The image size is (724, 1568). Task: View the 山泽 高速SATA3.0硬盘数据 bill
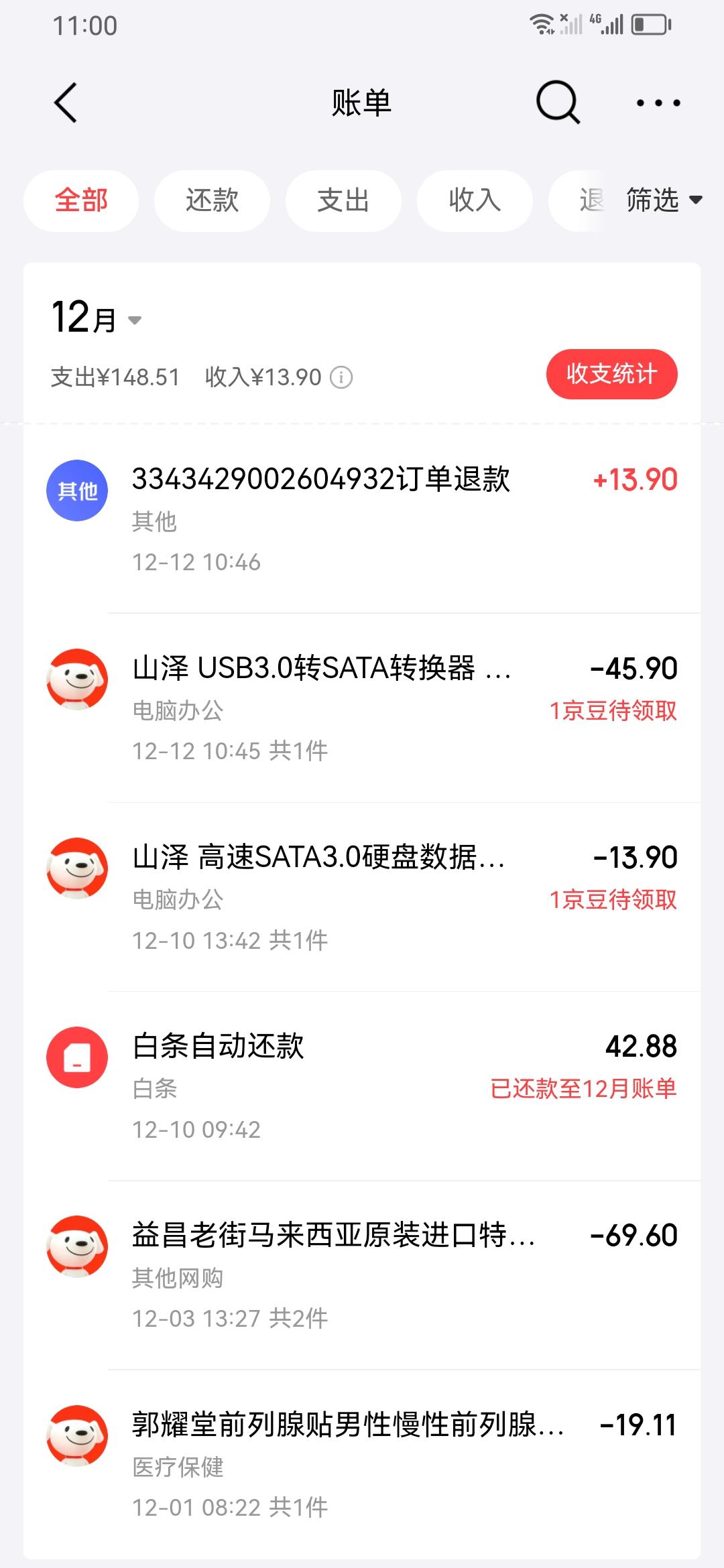(362, 897)
